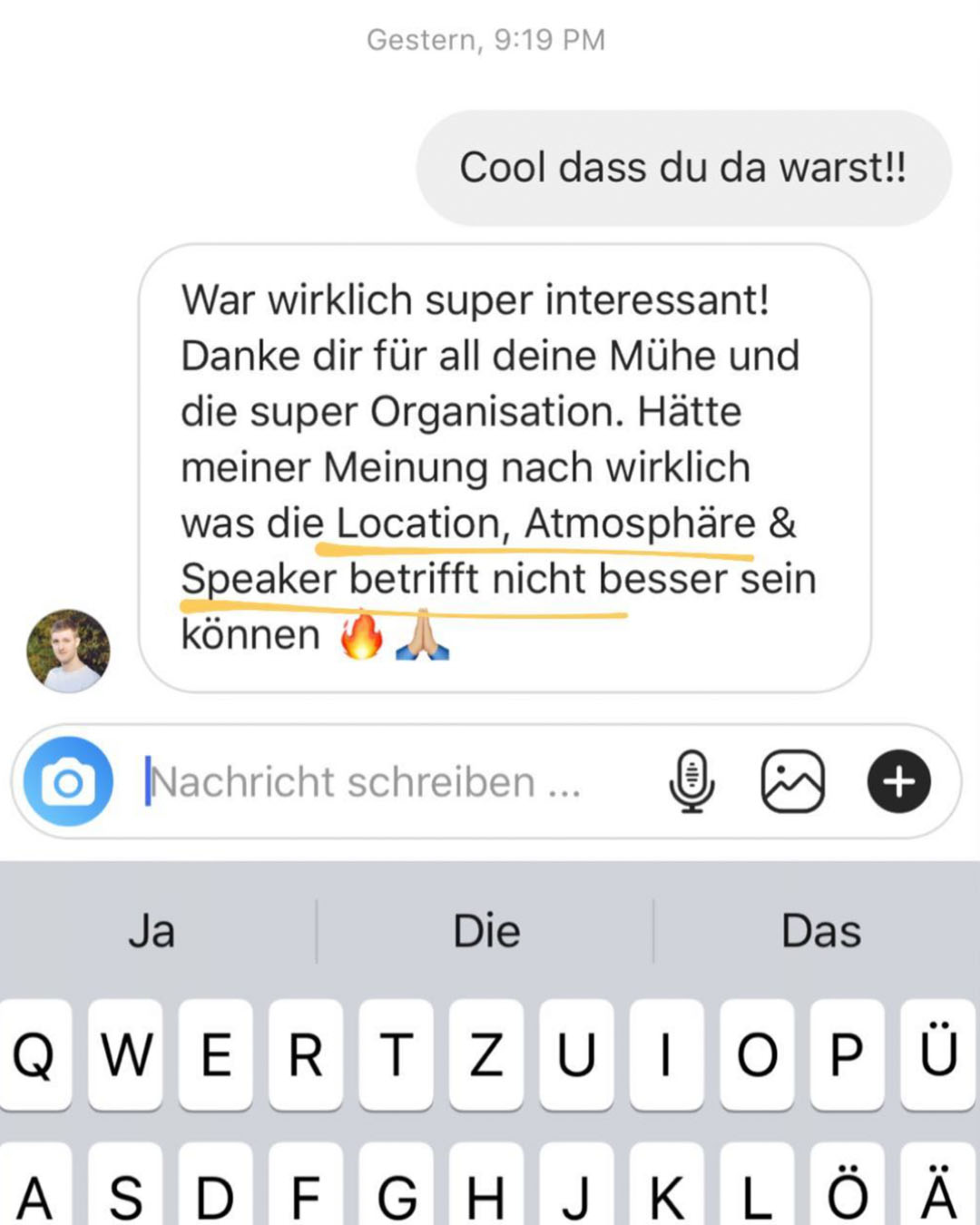Record a voice message with the microphone
Screen dimensions: 980x1225
click(691, 781)
